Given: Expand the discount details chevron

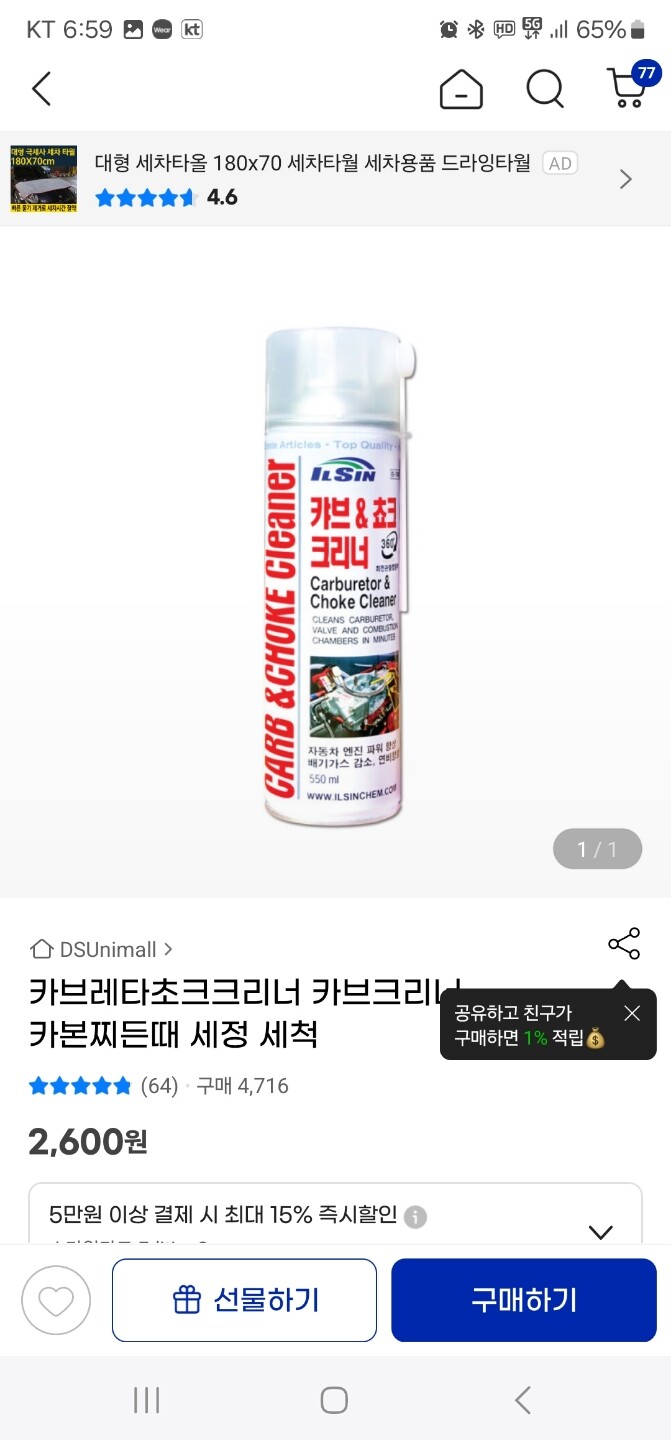Looking at the screenshot, I should pyautogui.click(x=601, y=1232).
